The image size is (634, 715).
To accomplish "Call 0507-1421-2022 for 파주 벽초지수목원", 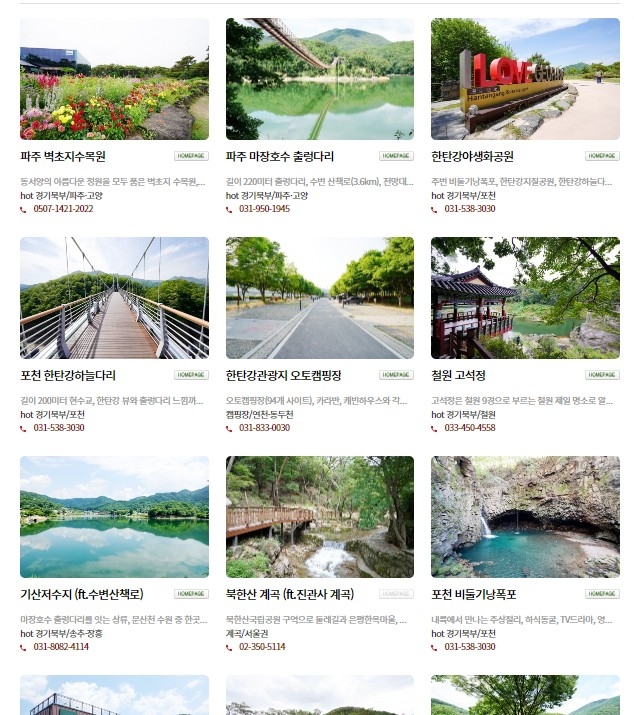I will [x=63, y=209].
